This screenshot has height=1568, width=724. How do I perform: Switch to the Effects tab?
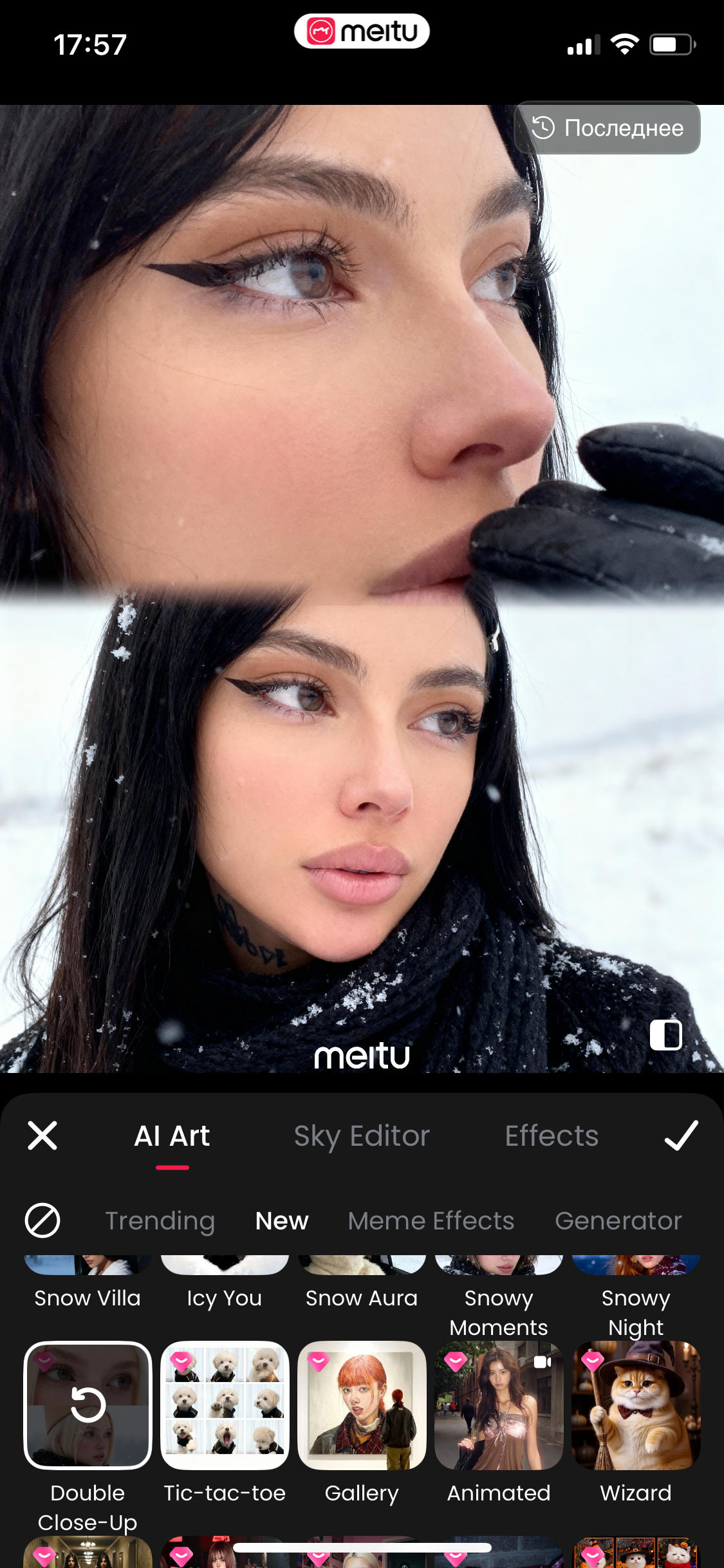click(552, 1136)
